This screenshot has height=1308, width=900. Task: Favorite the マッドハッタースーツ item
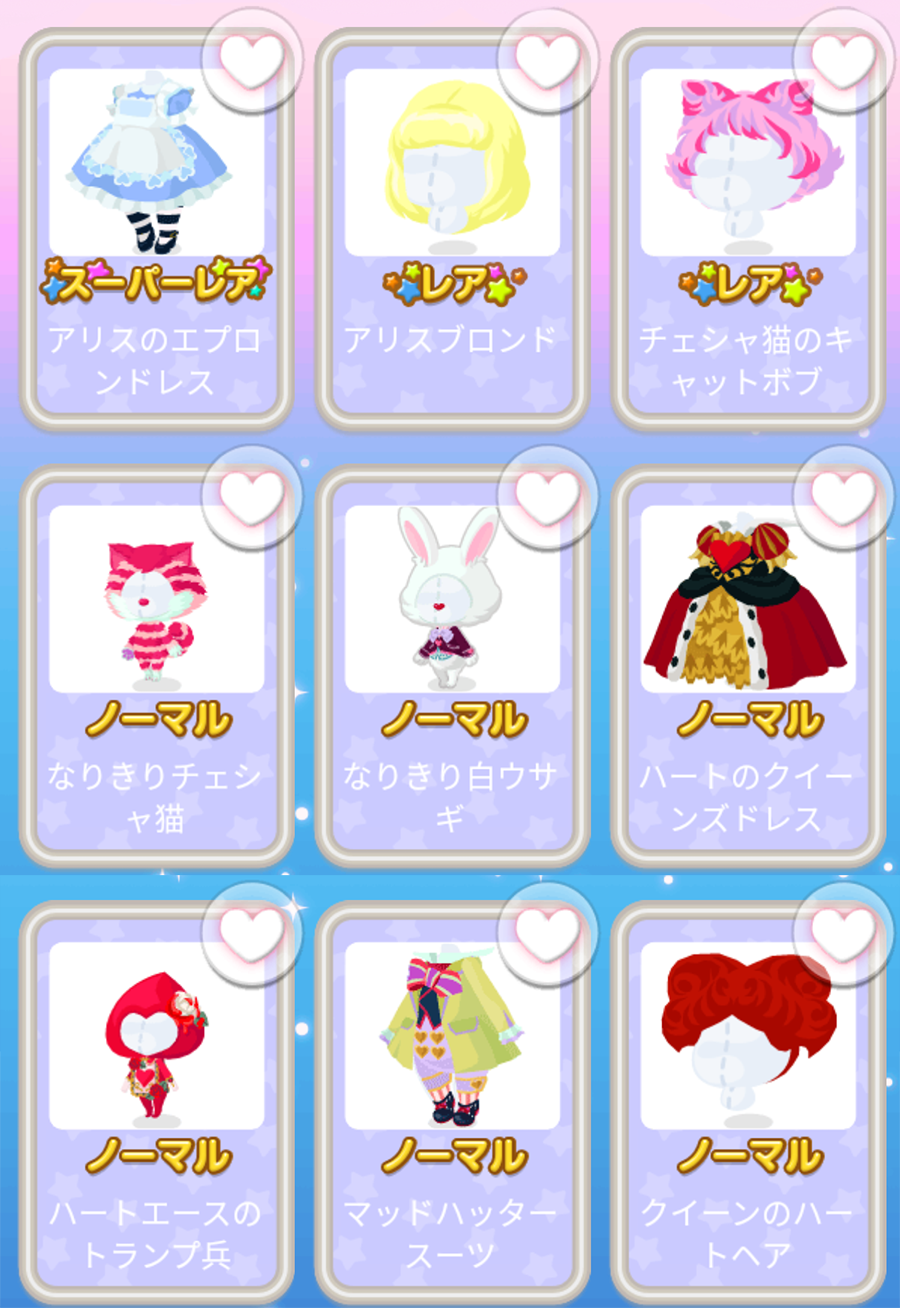coord(546,933)
